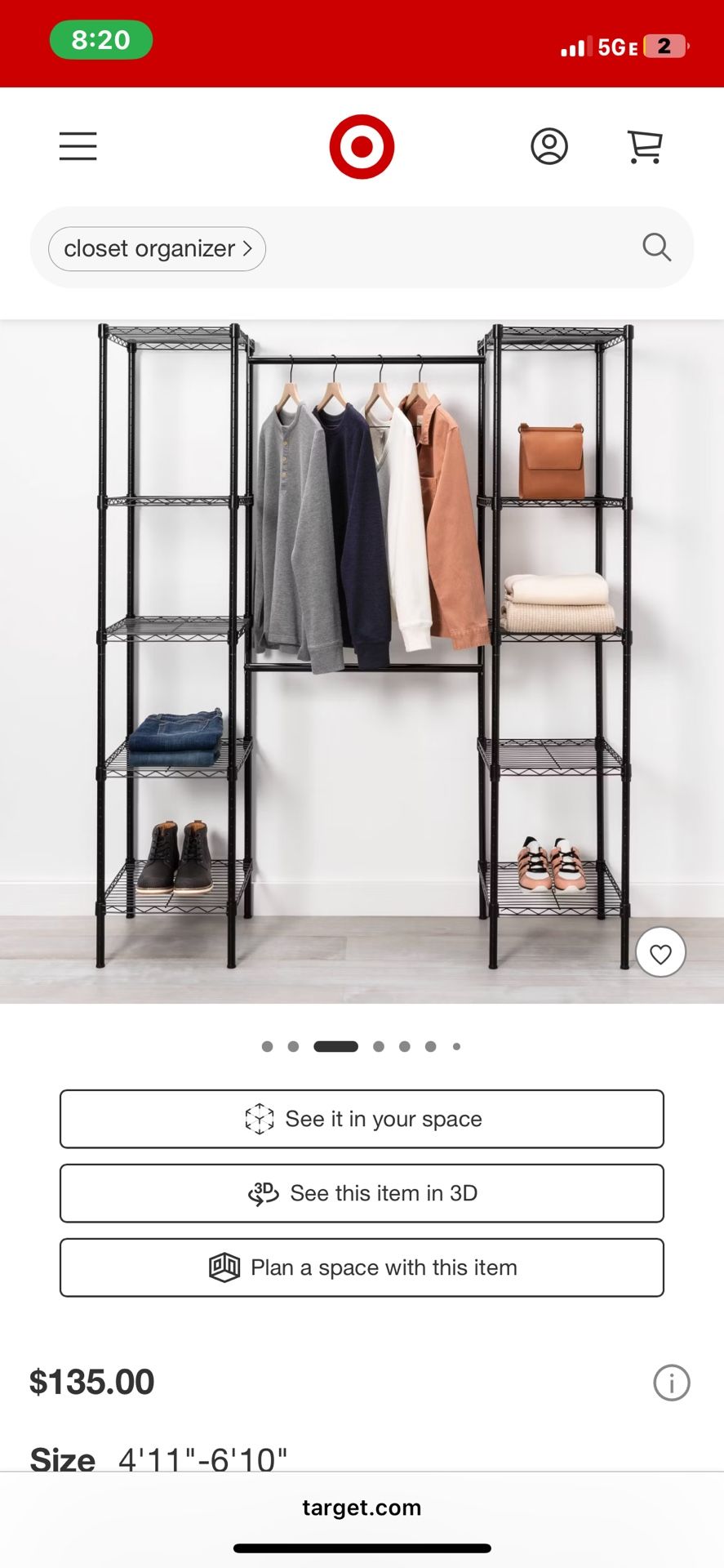Image resolution: width=724 pixels, height=1568 pixels.
Task: Tap the search magnifier icon
Action: pyautogui.click(x=656, y=247)
